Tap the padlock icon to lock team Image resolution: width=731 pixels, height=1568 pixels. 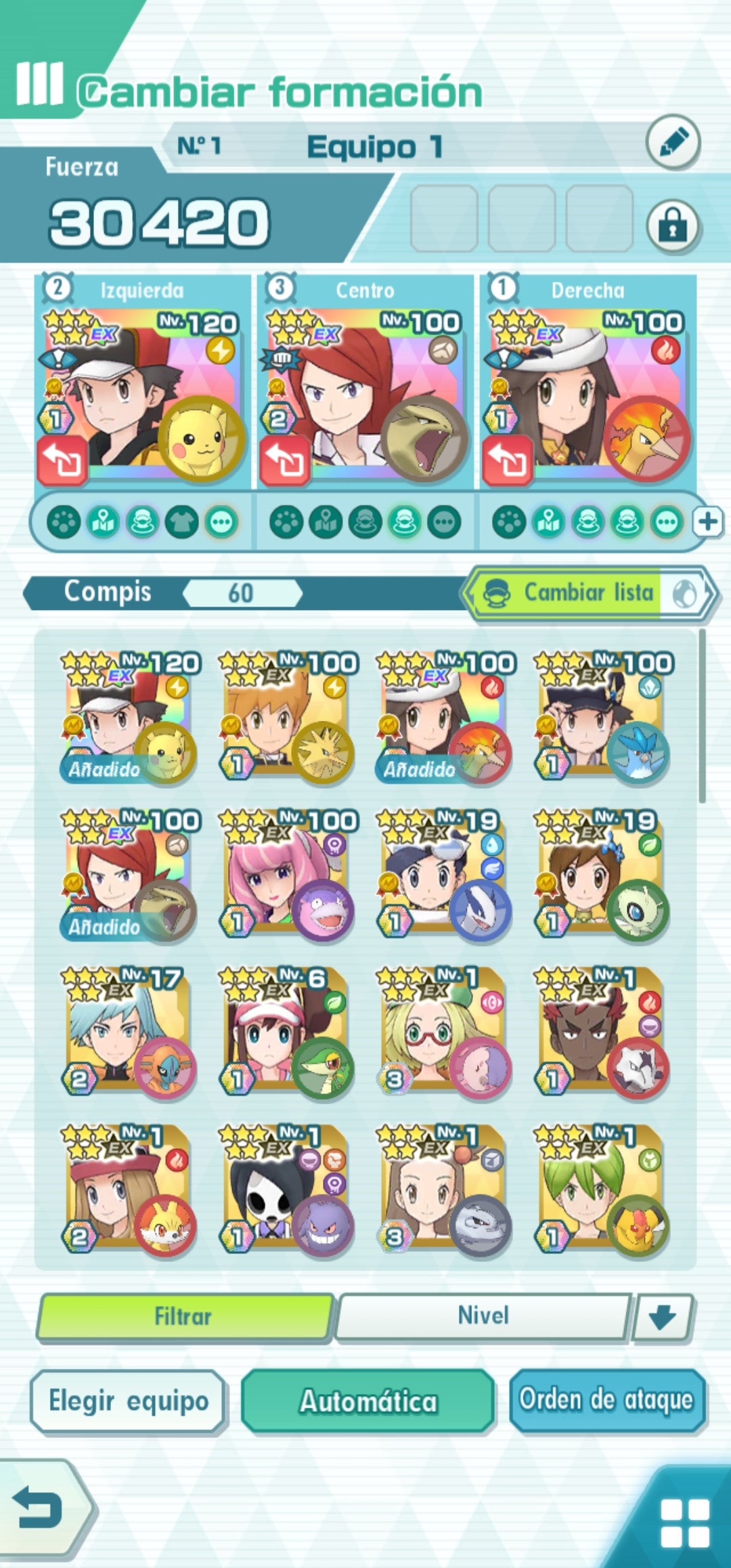[x=673, y=225]
